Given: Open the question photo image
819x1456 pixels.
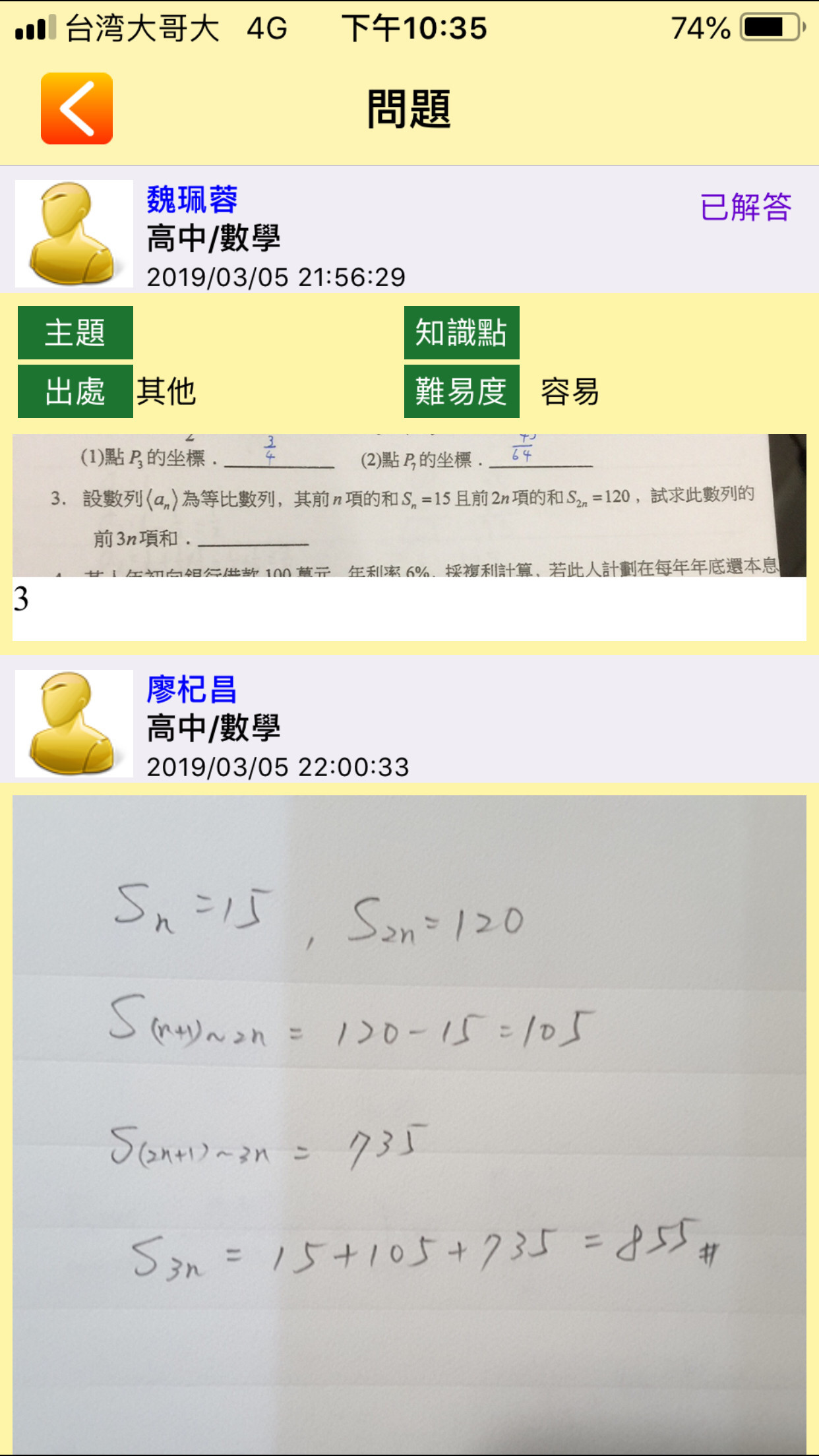Looking at the screenshot, I should pos(409,505).
